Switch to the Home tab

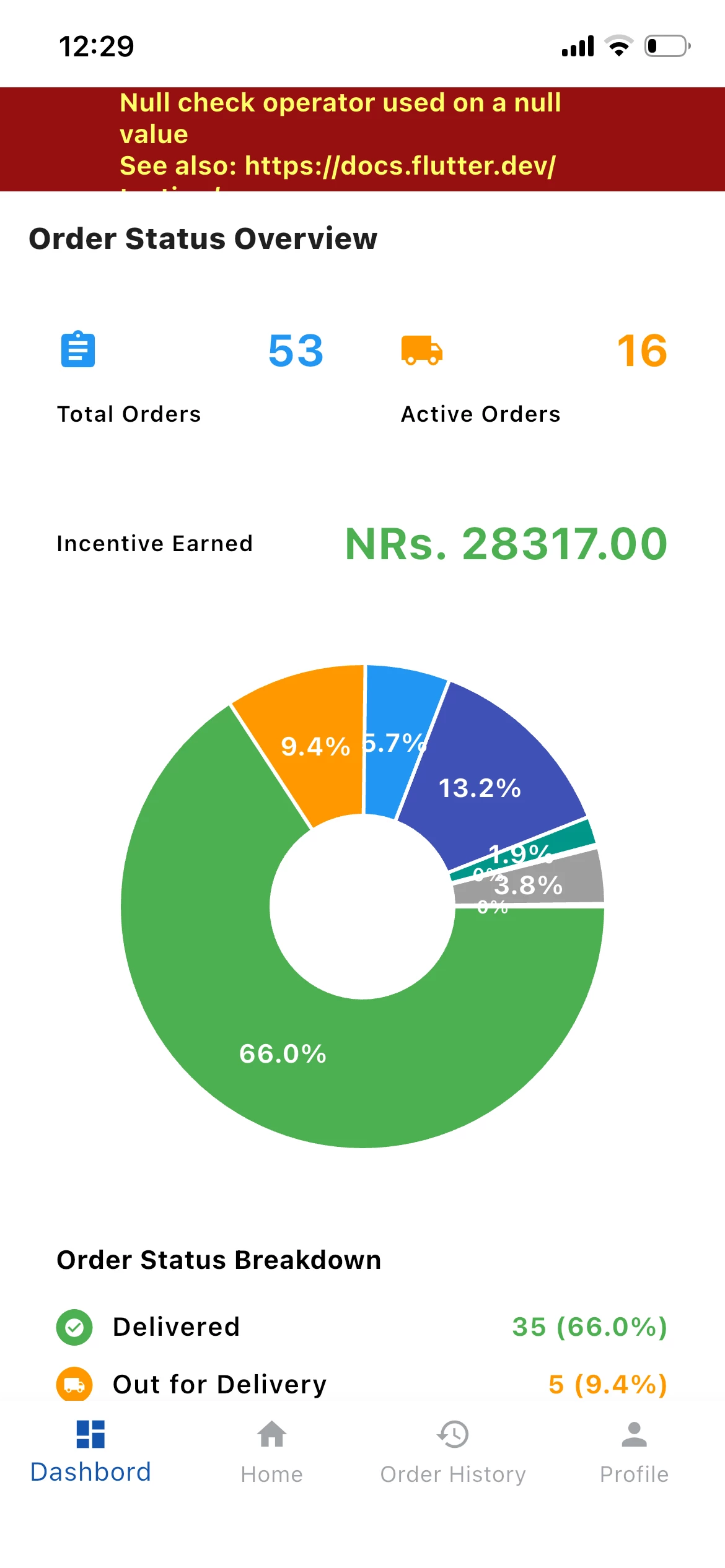point(271,1452)
